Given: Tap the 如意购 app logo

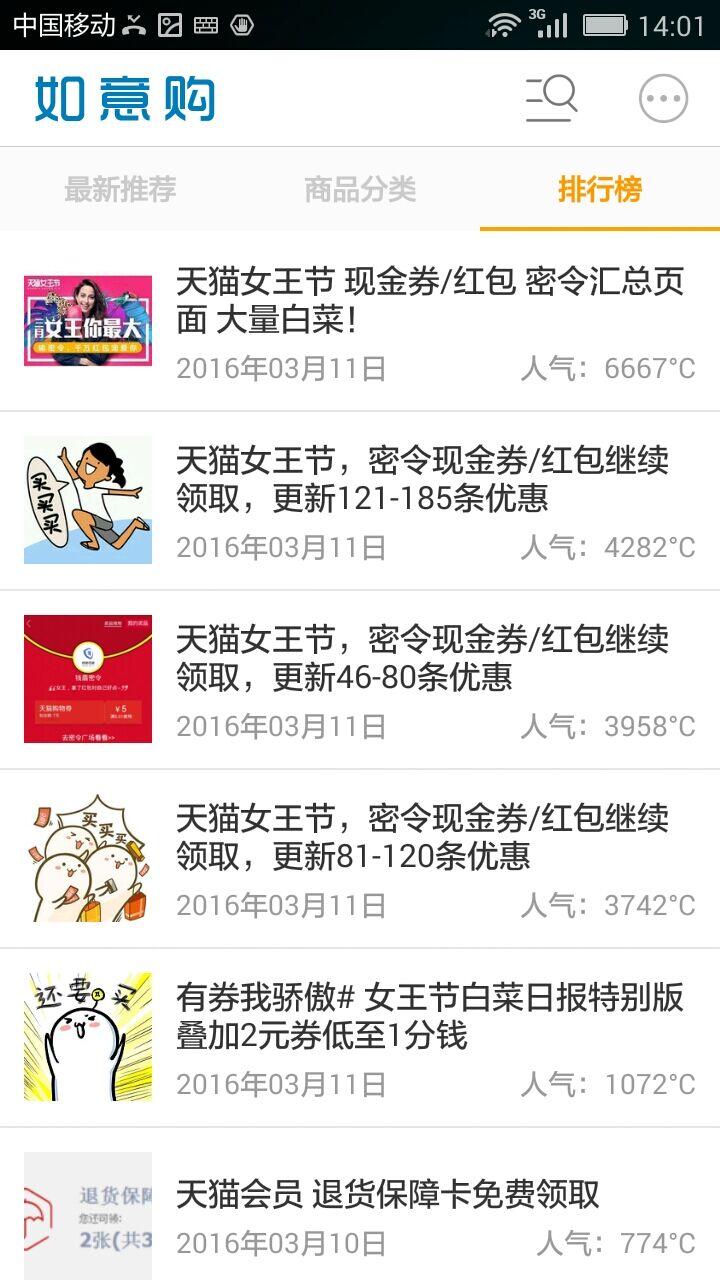Looking at the screenshot, I should [x=124, y=96].
